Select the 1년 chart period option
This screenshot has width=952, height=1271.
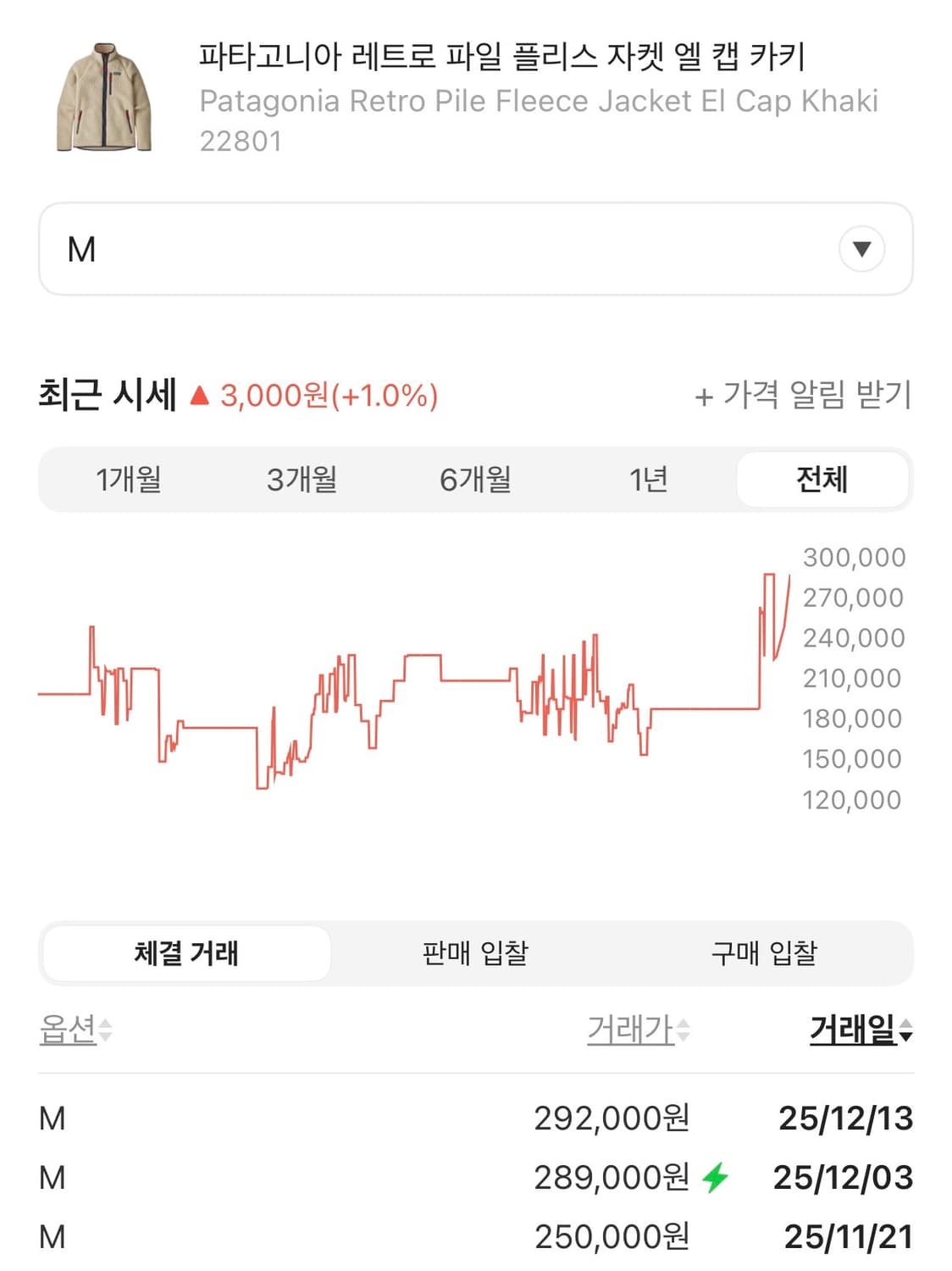tap(649, 479)
